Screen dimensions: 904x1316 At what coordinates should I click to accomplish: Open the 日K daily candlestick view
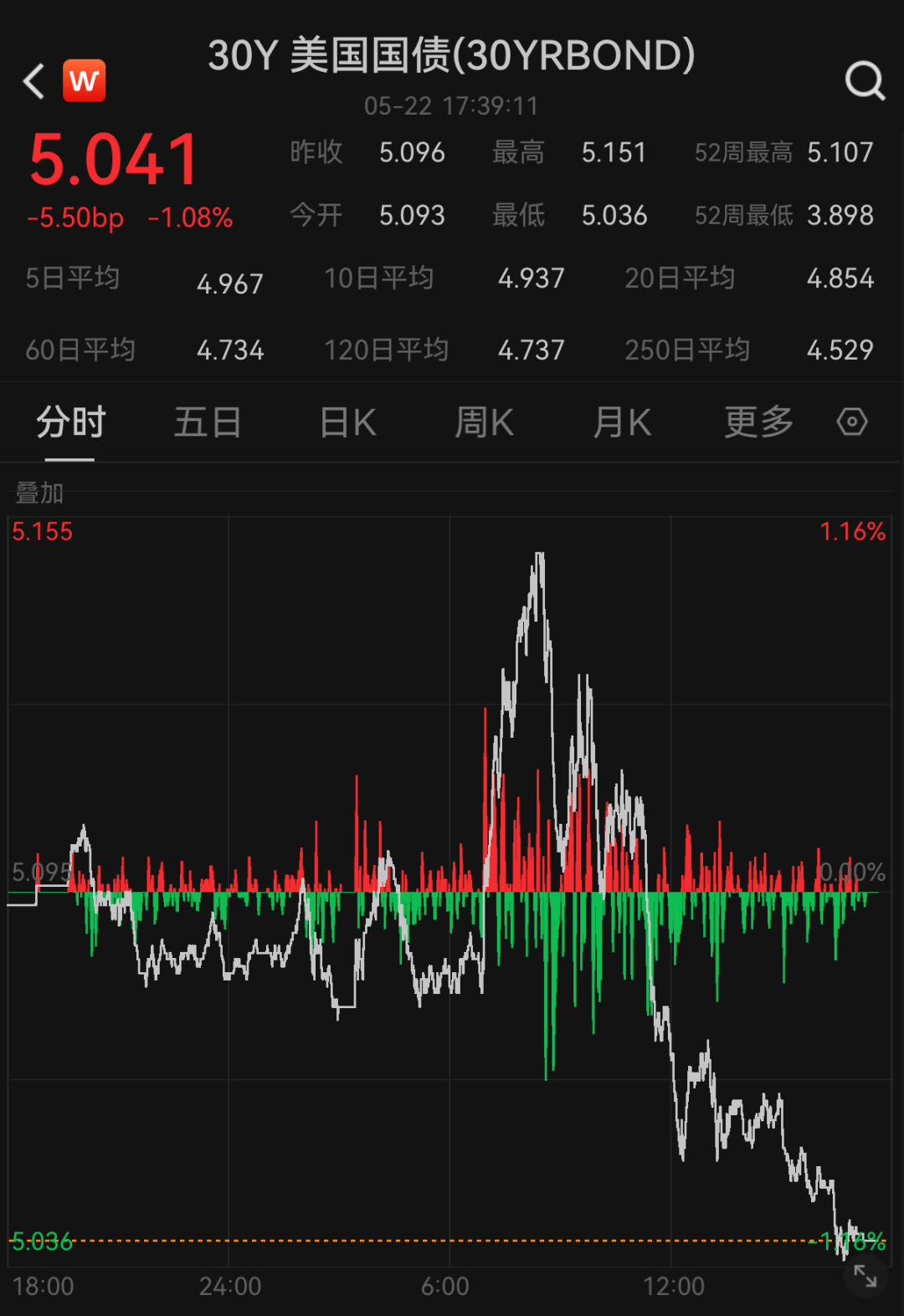pyautogui.click(x=347, y=422)
